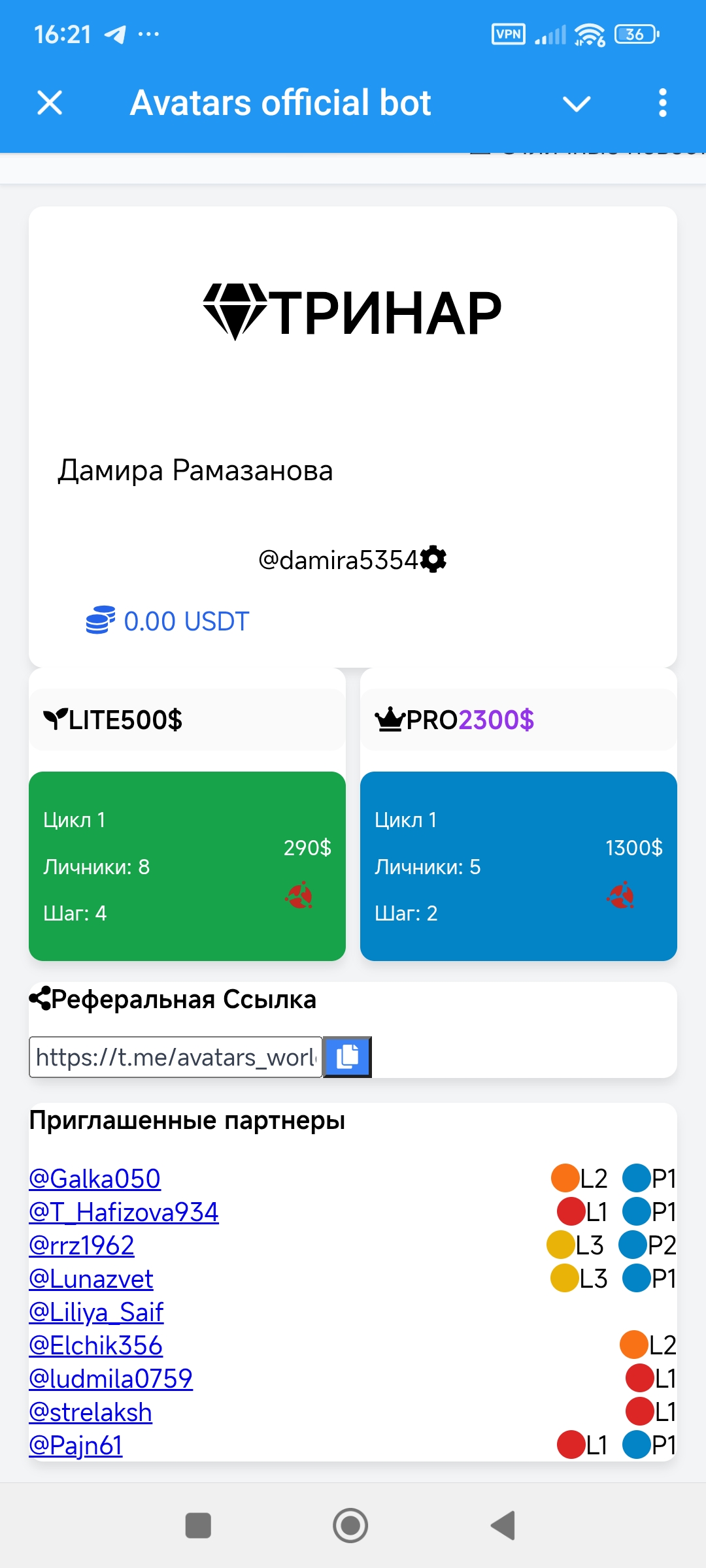
Task: Open settings gear next to @damira5354
Action: (433, 559)
